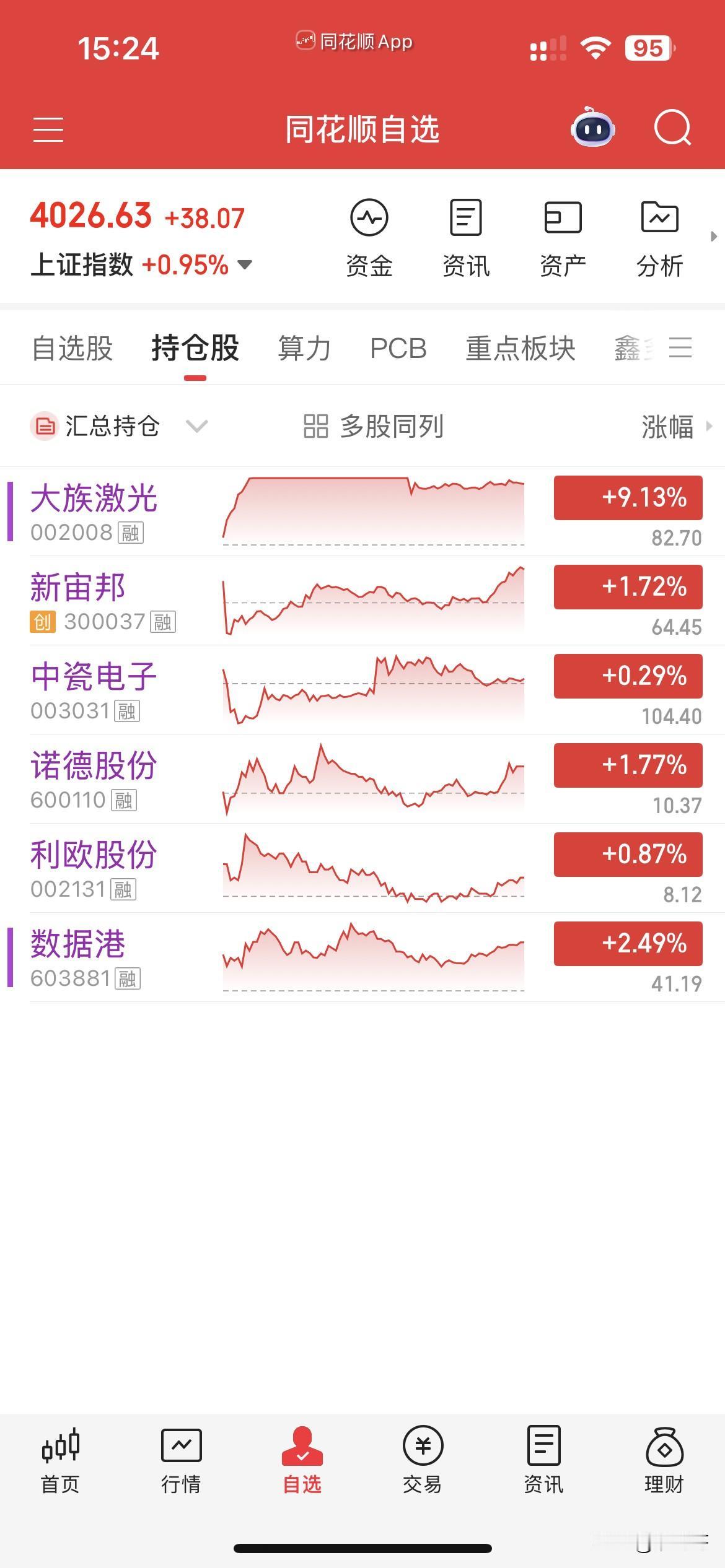Viewport: 725px width, 1568px height.
Task: Open the 资讯 news icon below the index
Action: [465, 235]
